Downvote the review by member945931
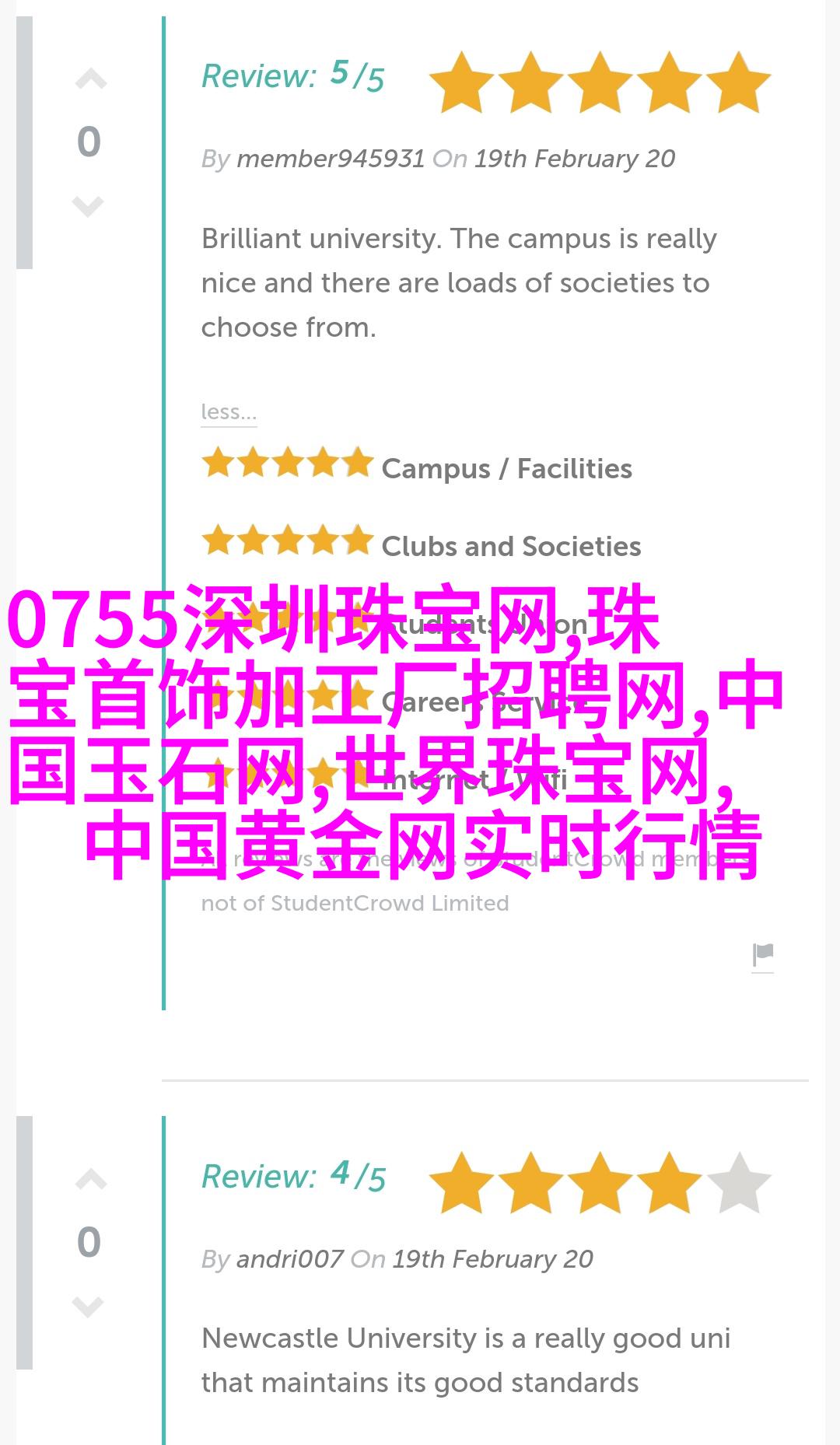 88,205
